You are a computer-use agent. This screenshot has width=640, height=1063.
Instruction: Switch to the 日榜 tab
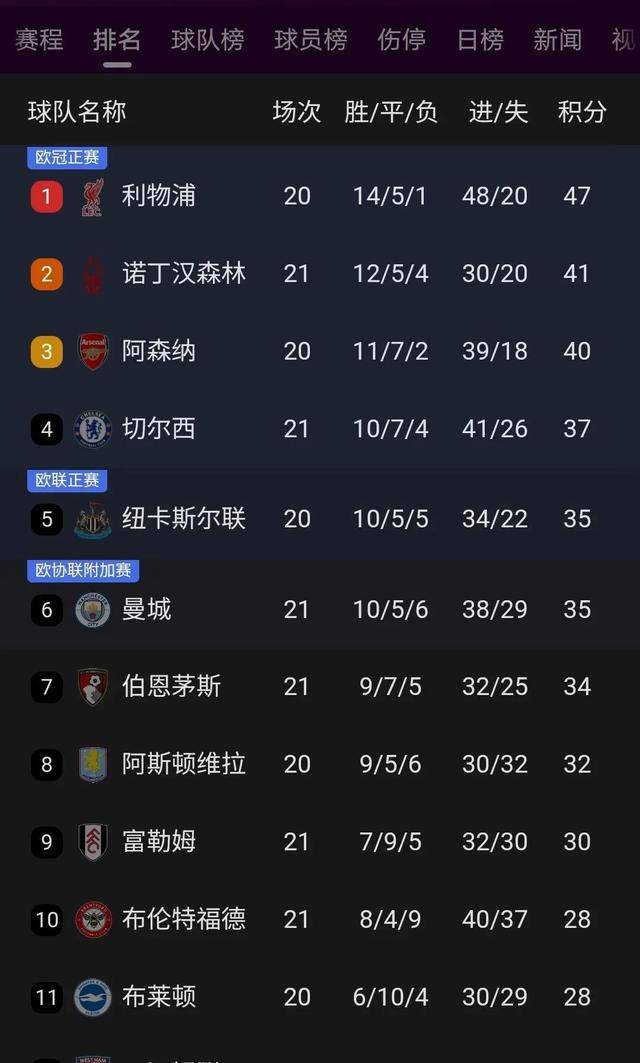tap(480, 40)
